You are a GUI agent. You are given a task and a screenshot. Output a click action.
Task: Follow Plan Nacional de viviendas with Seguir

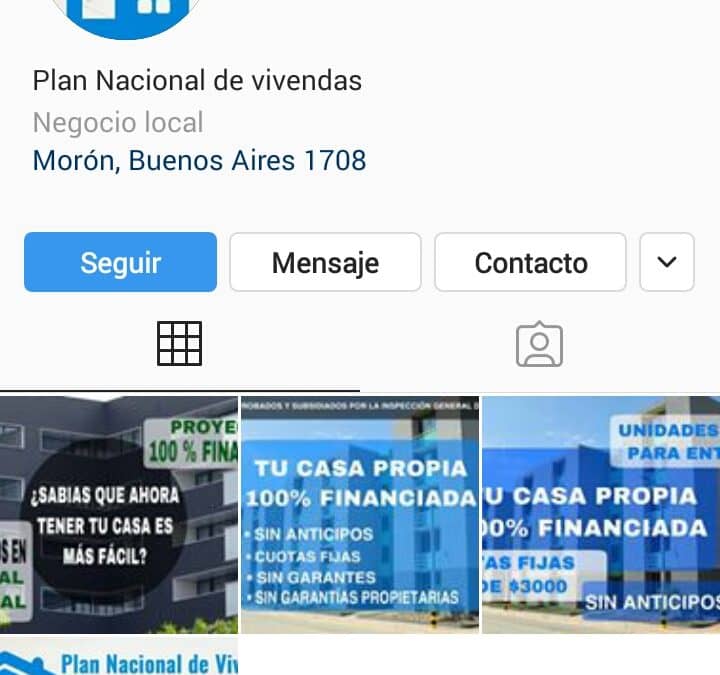[120, 262]
